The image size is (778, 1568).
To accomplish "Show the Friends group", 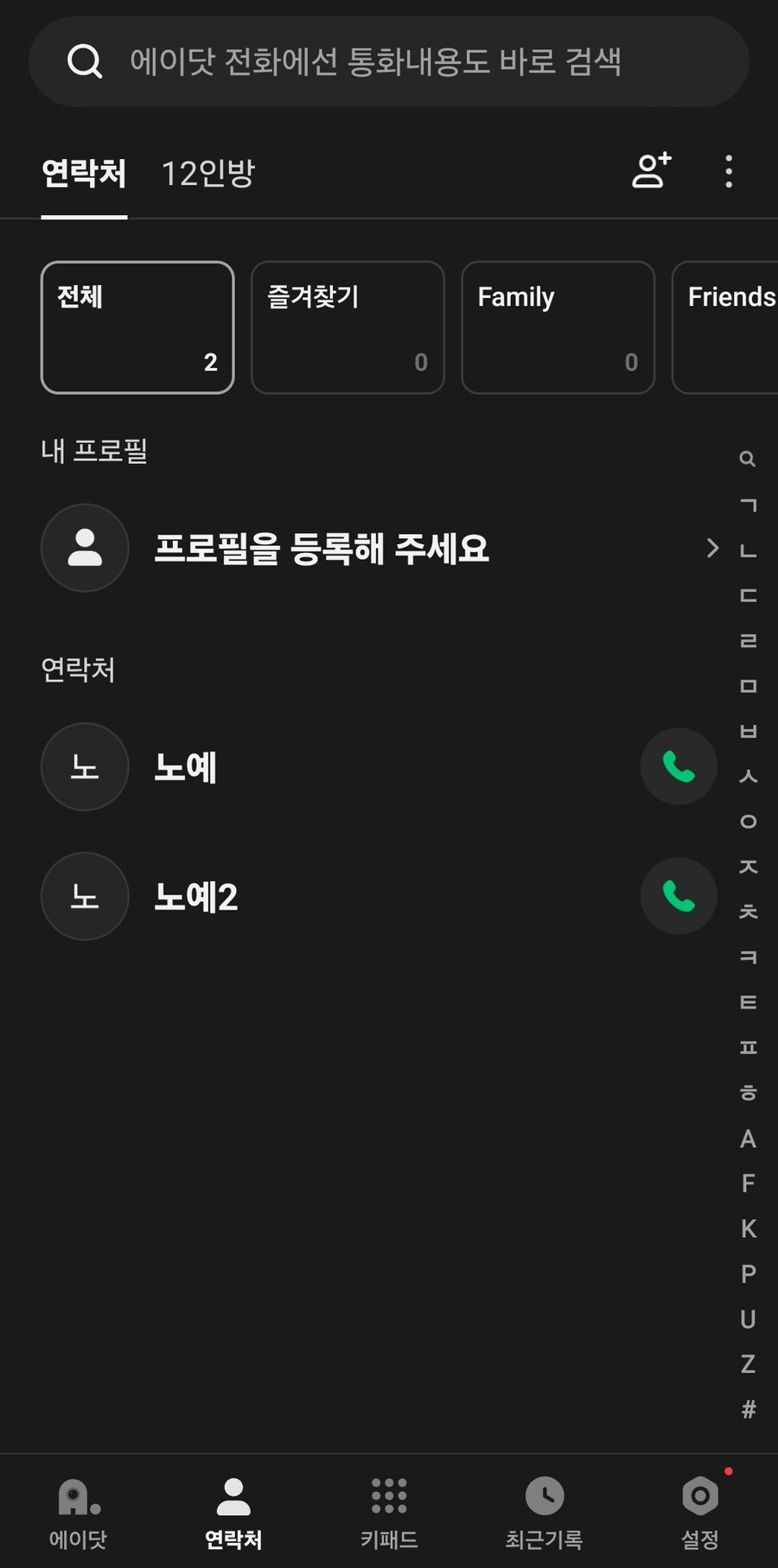I will tap(730, 327).
